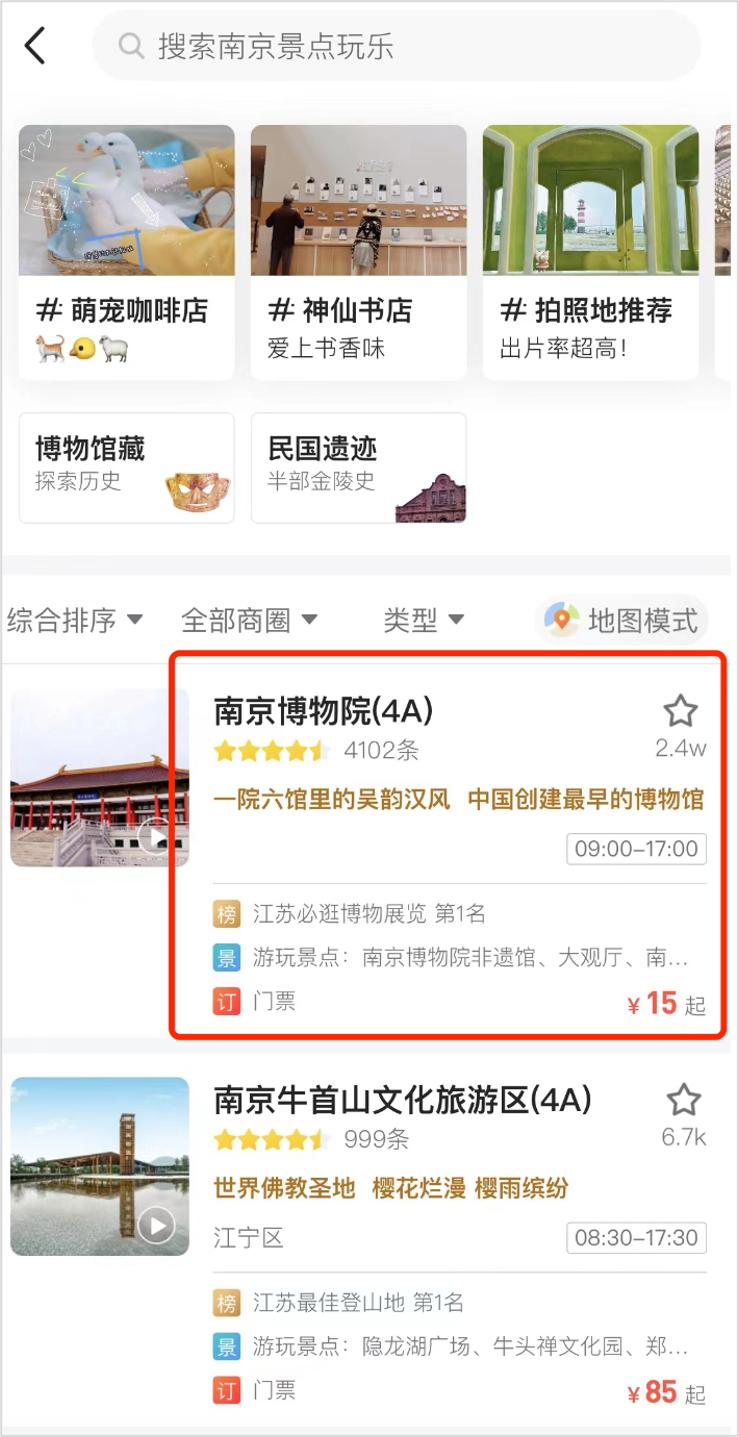
Task: Expand the 全部商圈 district filter
Action: 245,620
